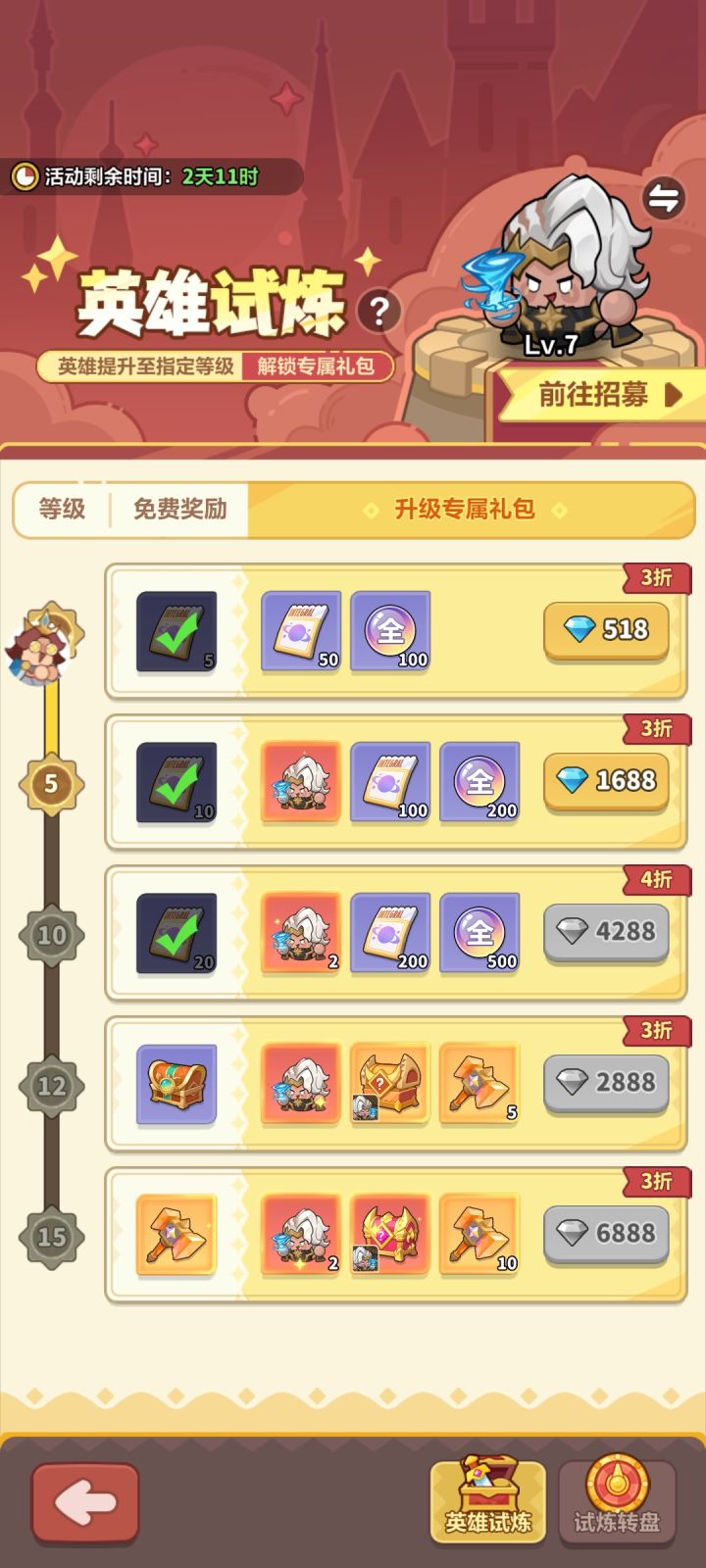
Task: Tap the green checkmark voucher icon in first pack
Action: (176, 633)
